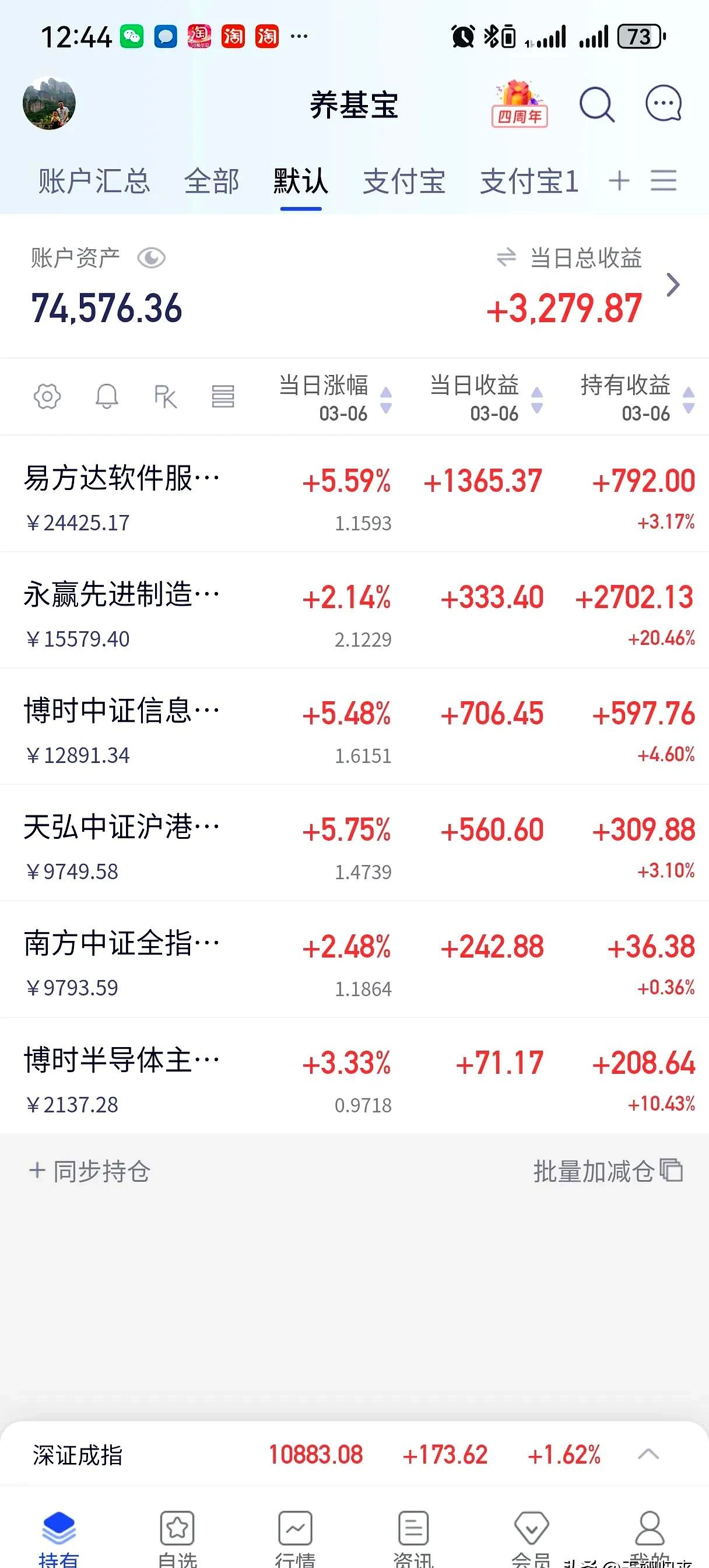This screenshot has width=709, height=1568.
Task: Open the settings gear icon
Action: (x=47, y=396)
